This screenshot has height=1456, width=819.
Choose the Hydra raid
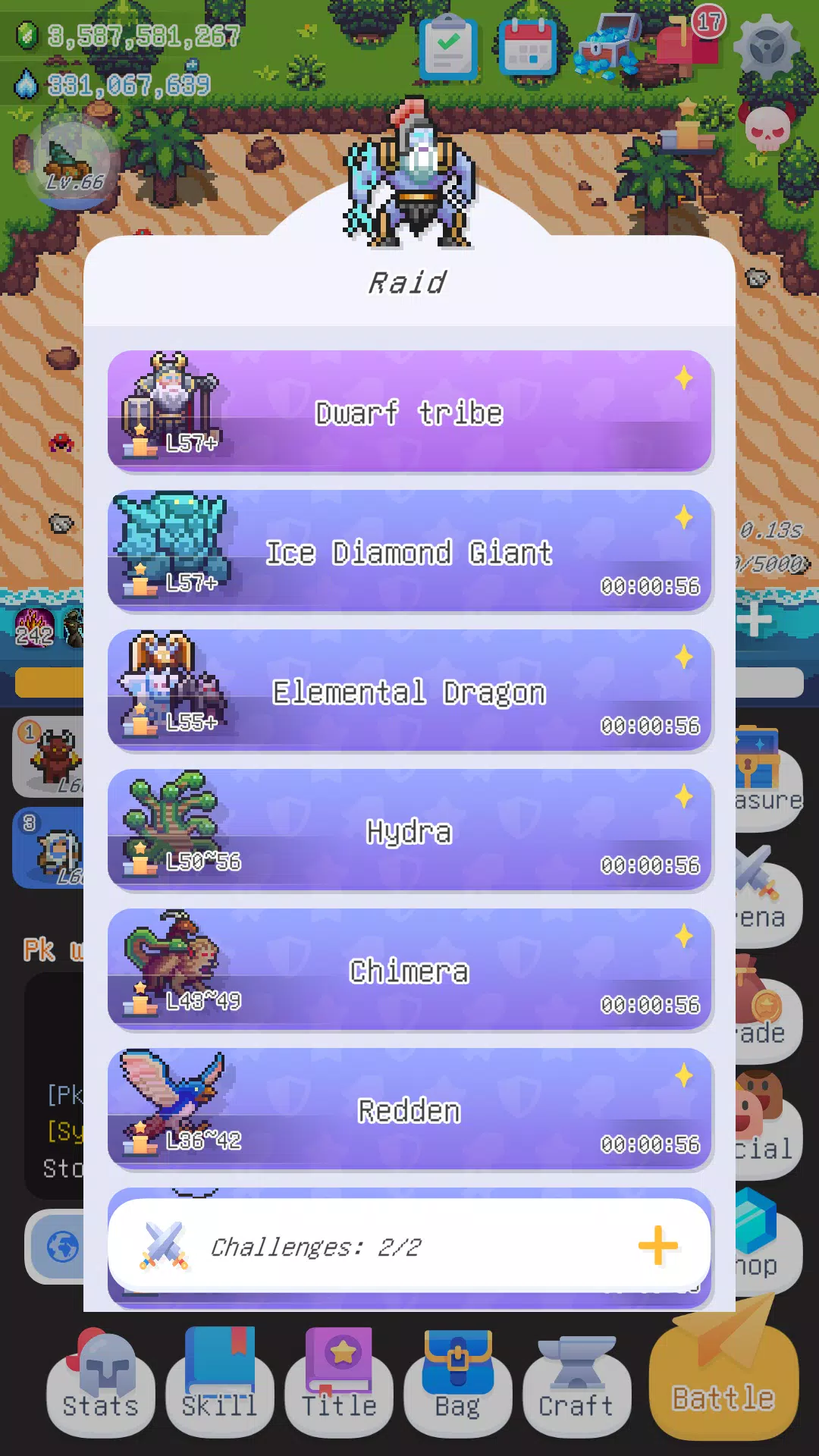409,830
